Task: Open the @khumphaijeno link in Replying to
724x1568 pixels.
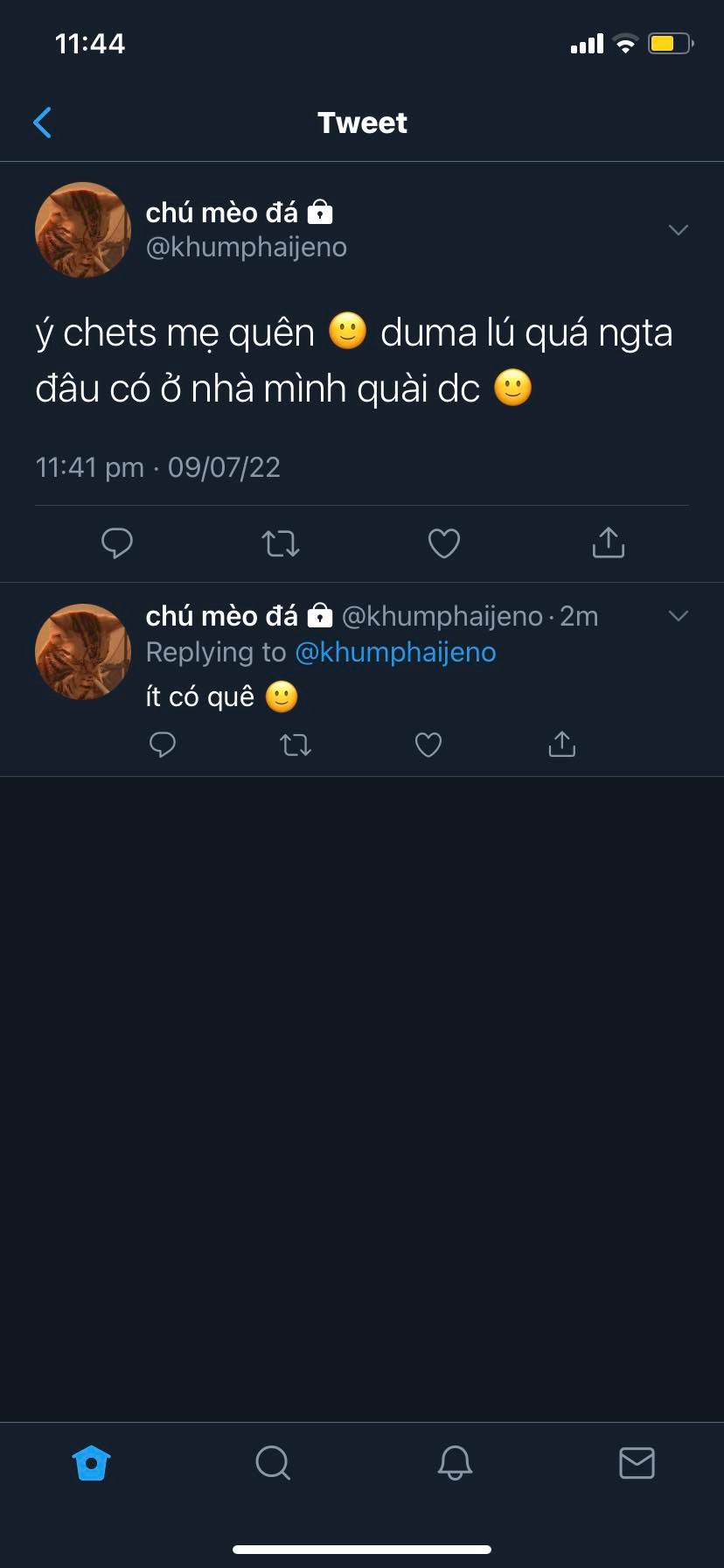Action: click(x=395, y=652)
